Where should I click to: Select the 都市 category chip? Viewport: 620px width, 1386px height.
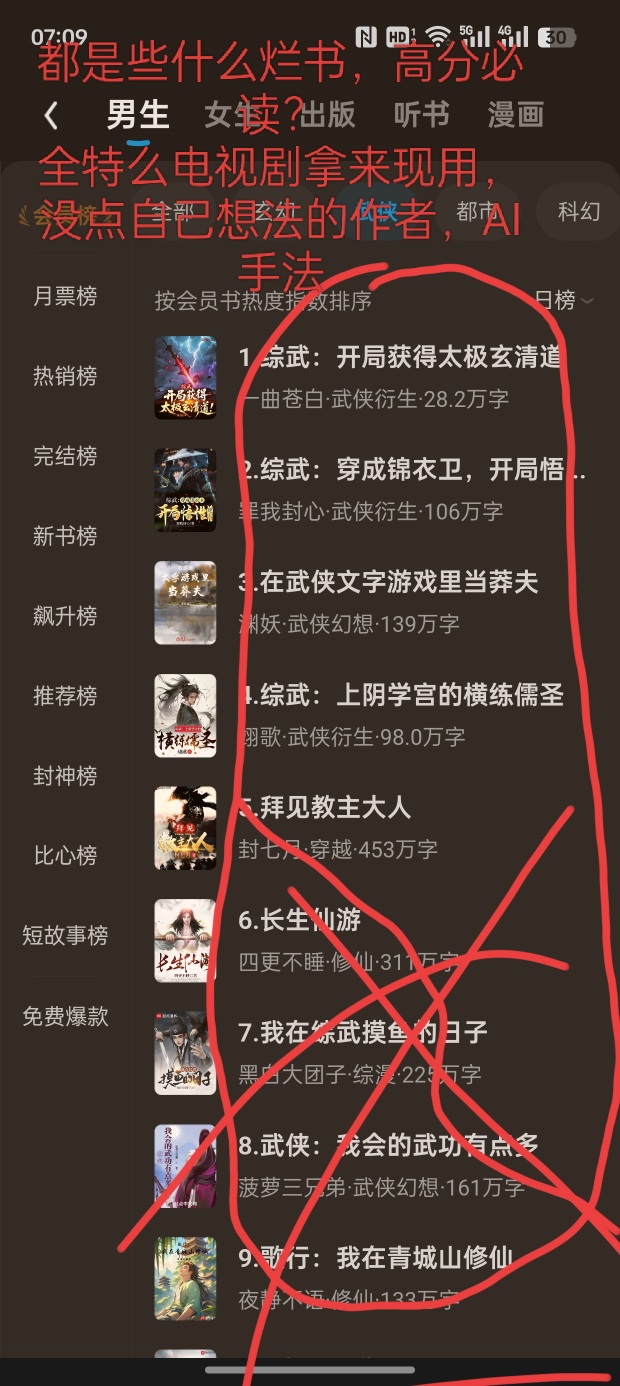476,211
